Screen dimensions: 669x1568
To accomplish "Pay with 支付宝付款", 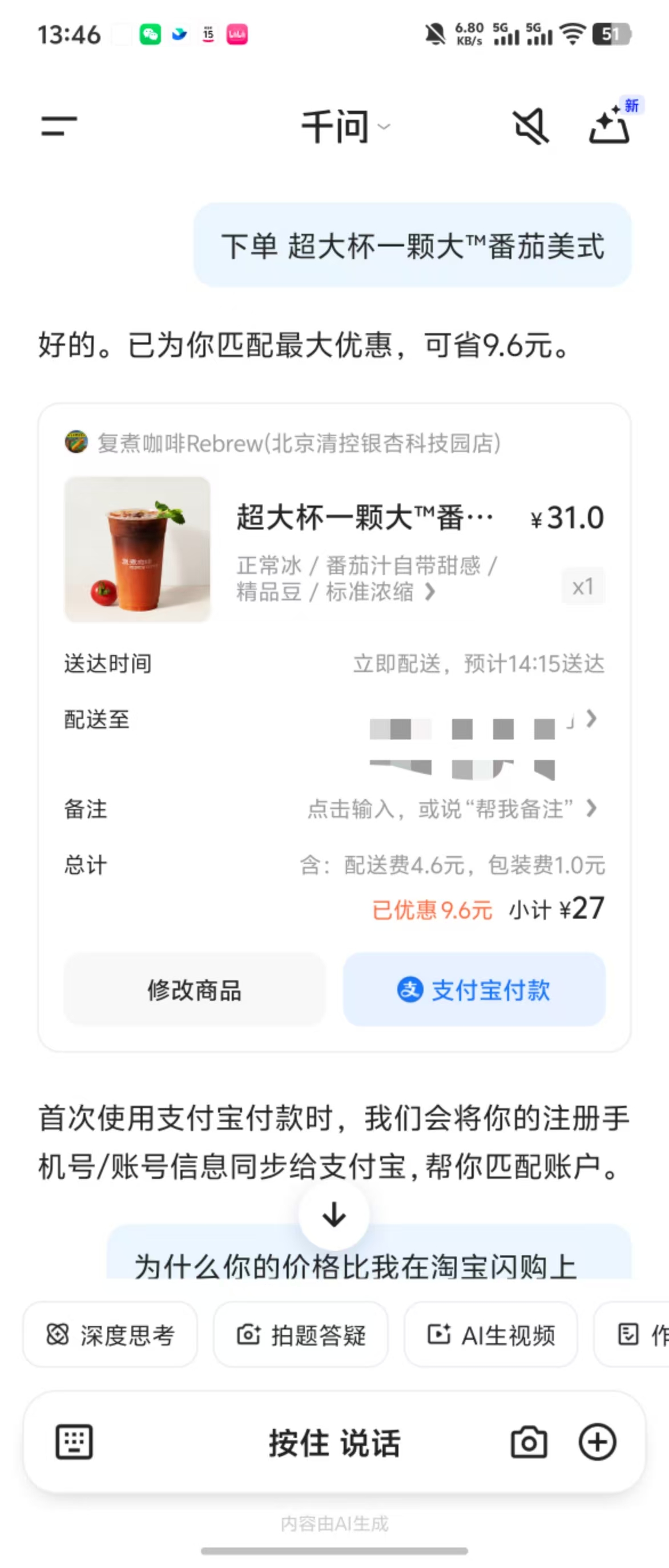I will coord(474,990).
